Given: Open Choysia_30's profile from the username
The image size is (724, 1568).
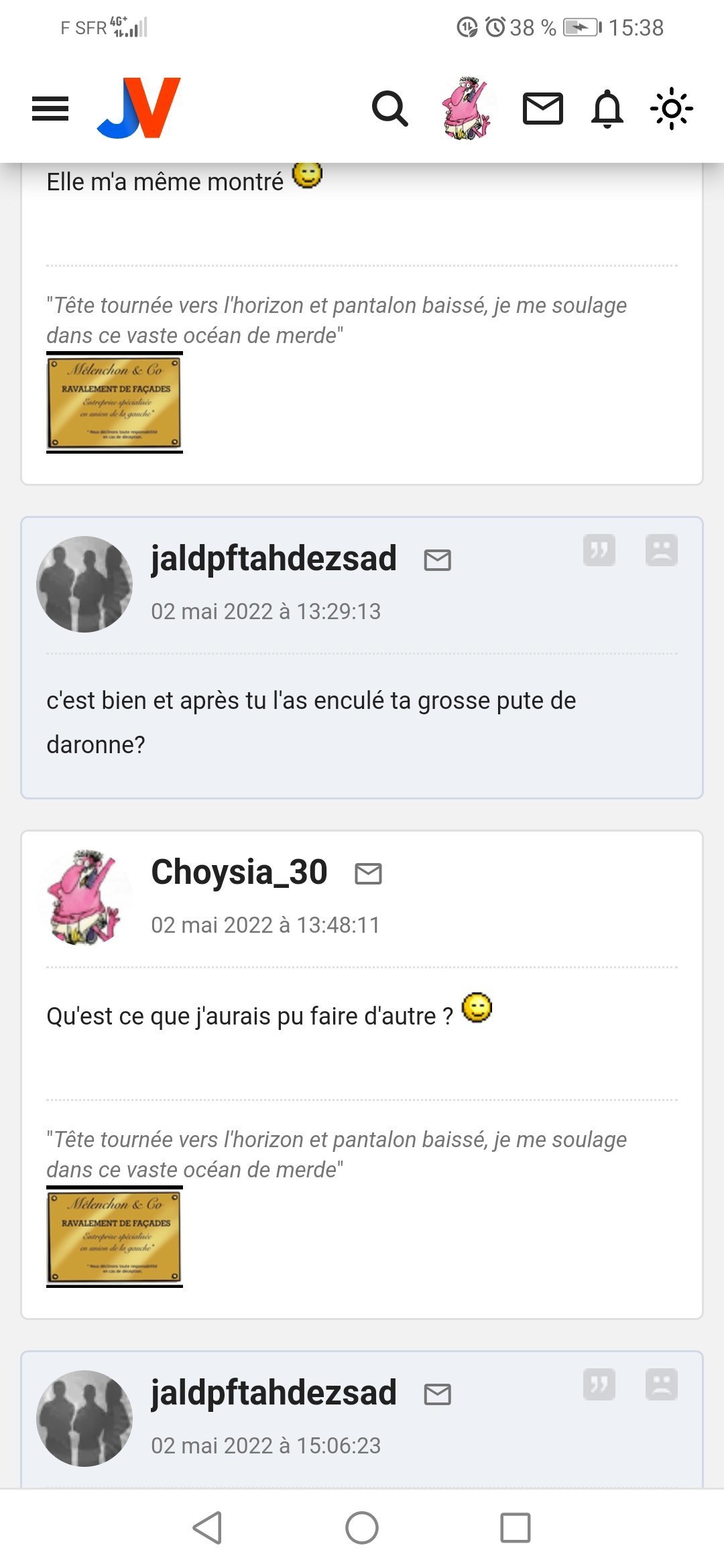Looking at the screenshot, I should click(239, 872).
